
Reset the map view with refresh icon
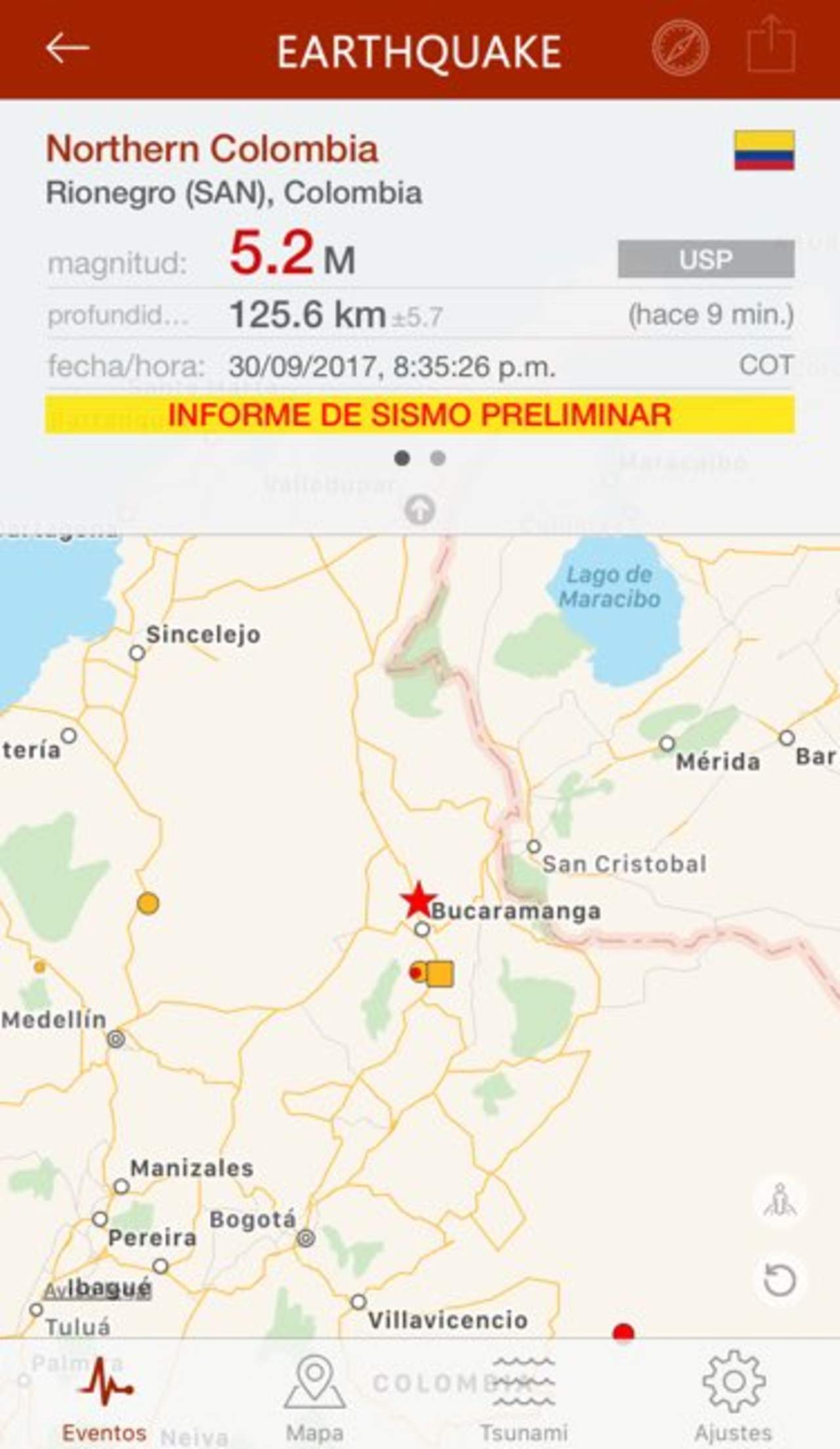coord(780,1279)
